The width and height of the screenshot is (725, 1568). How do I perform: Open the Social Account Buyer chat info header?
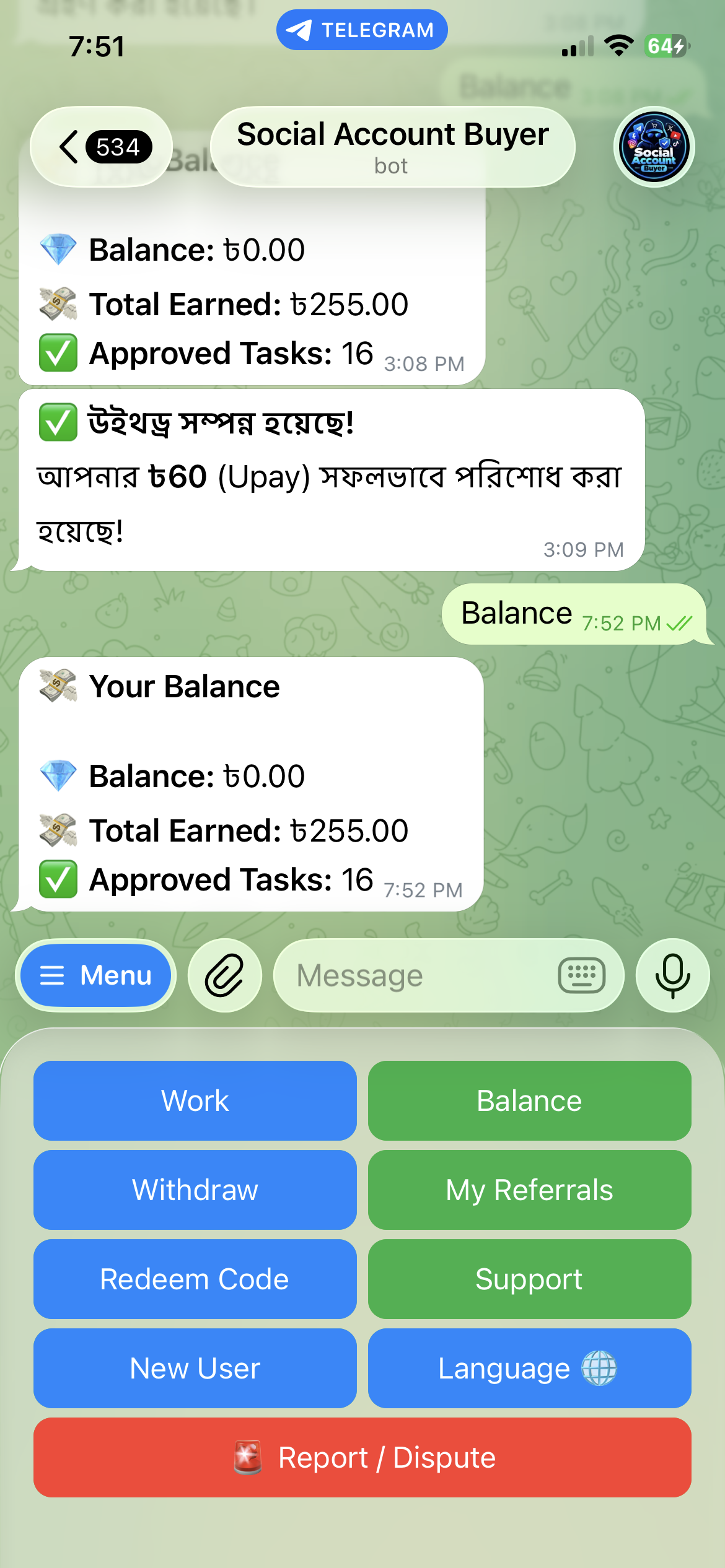pyautogui.click(x=393, y=147)
